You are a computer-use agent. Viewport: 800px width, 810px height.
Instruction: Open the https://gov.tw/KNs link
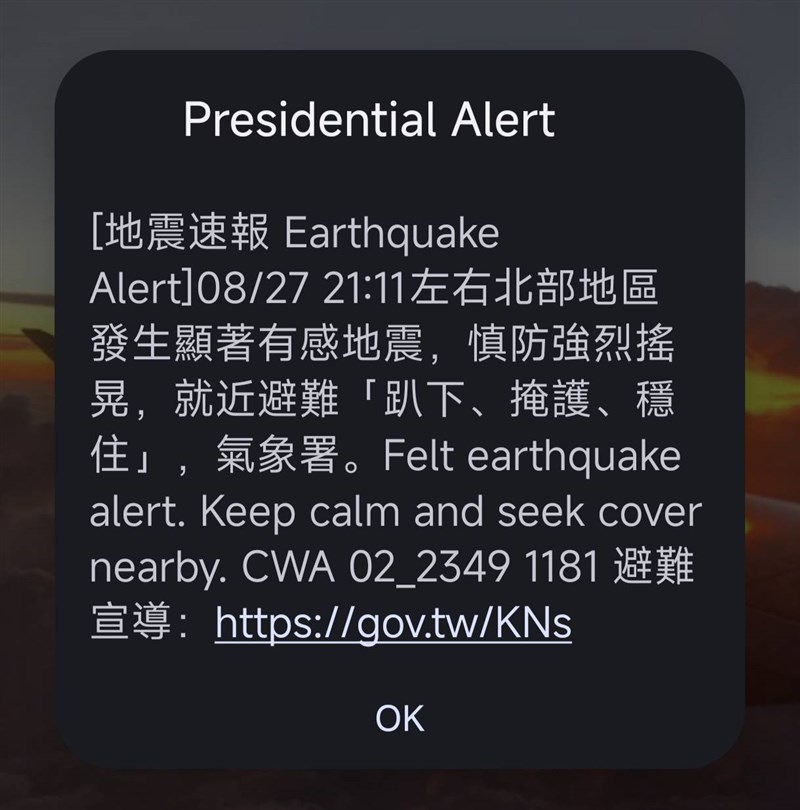coord(393,625)
